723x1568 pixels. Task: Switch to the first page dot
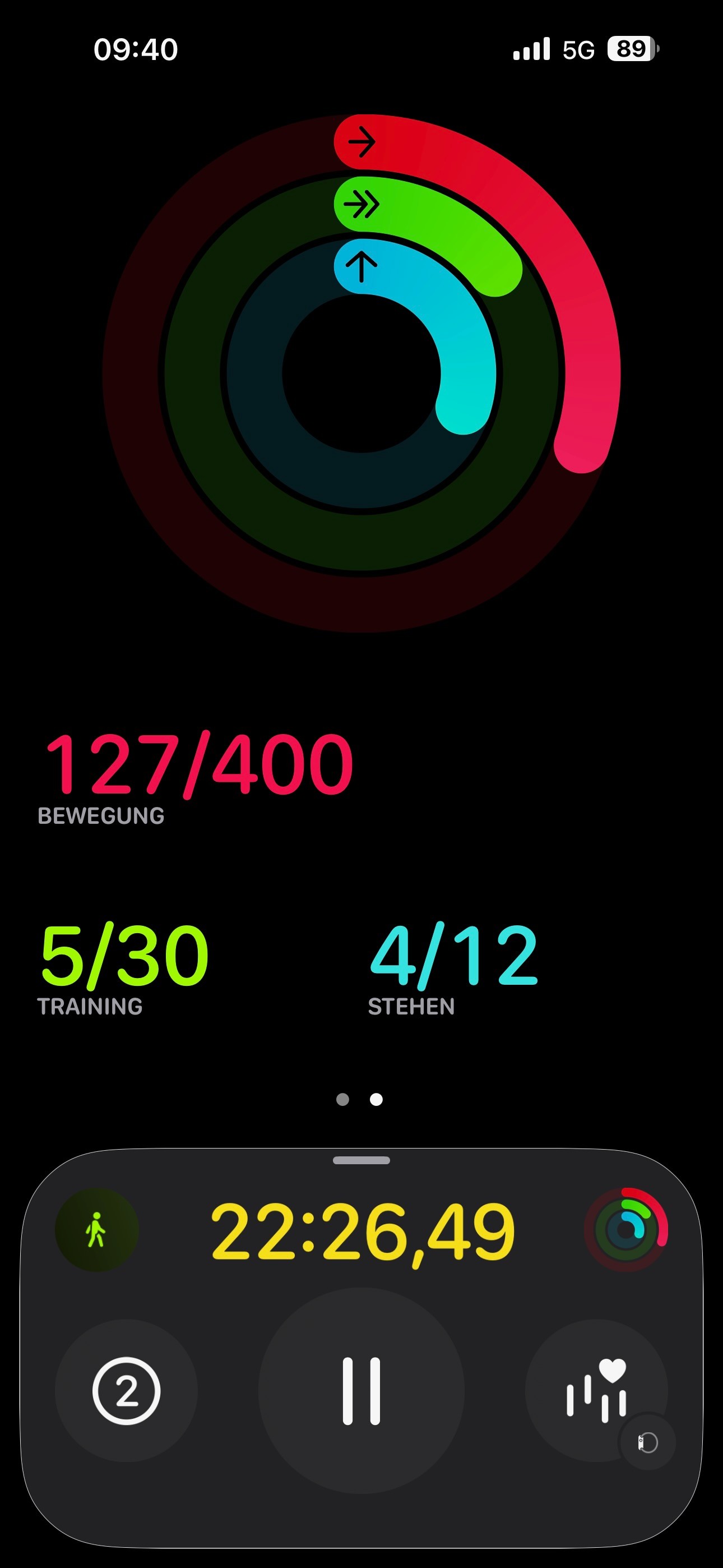[x=342, y=1099]
